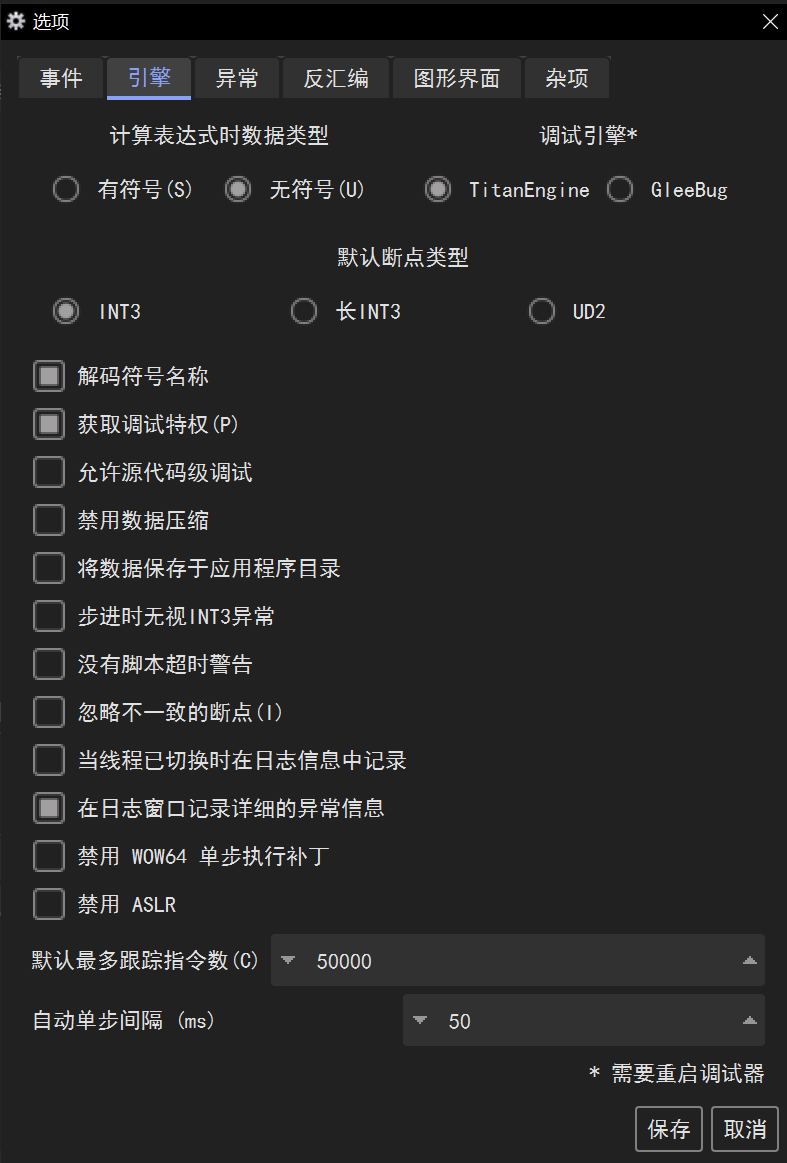Enable 允许源代码级调试
787x1163 pixels.
(49, 473)
